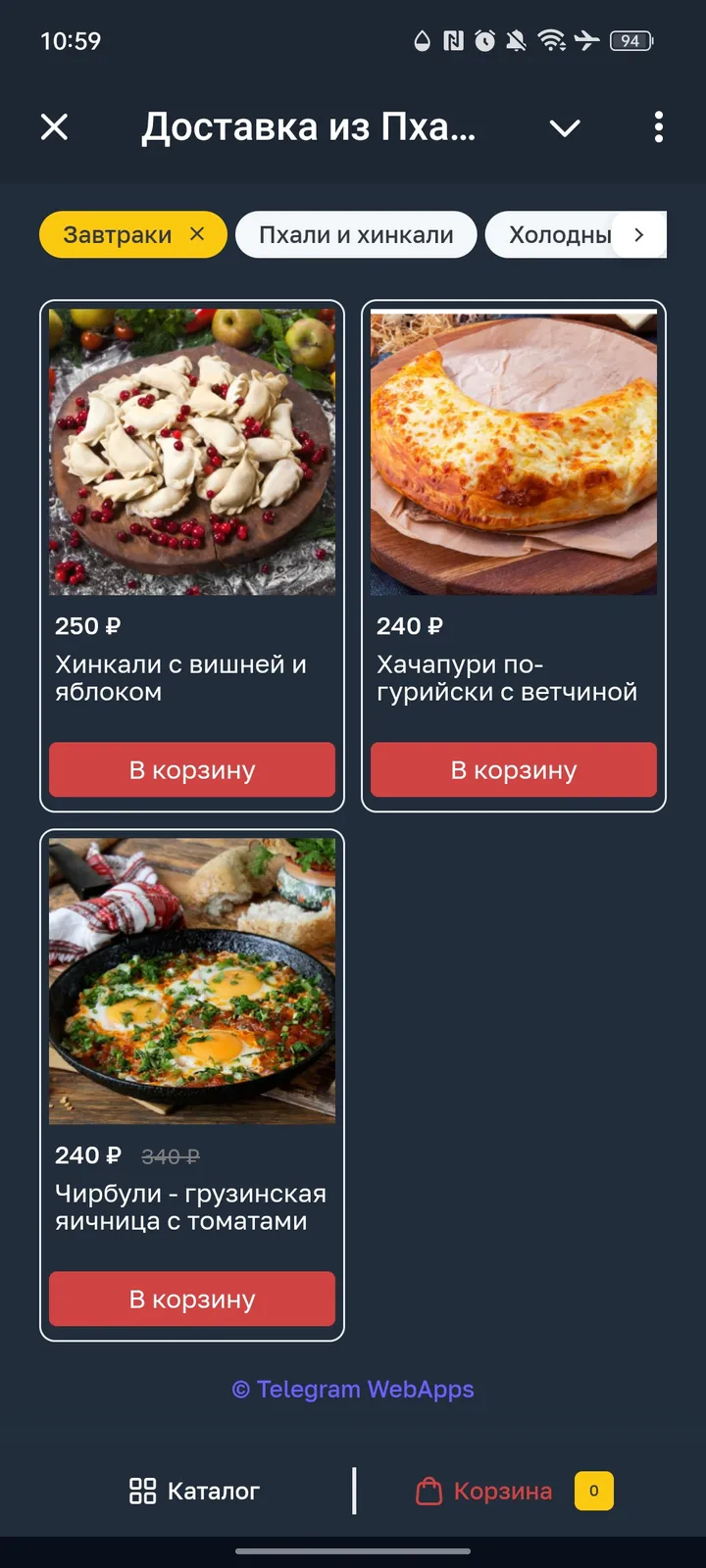Tap the cart item counter badge showing 0

tap(592, 1491)
